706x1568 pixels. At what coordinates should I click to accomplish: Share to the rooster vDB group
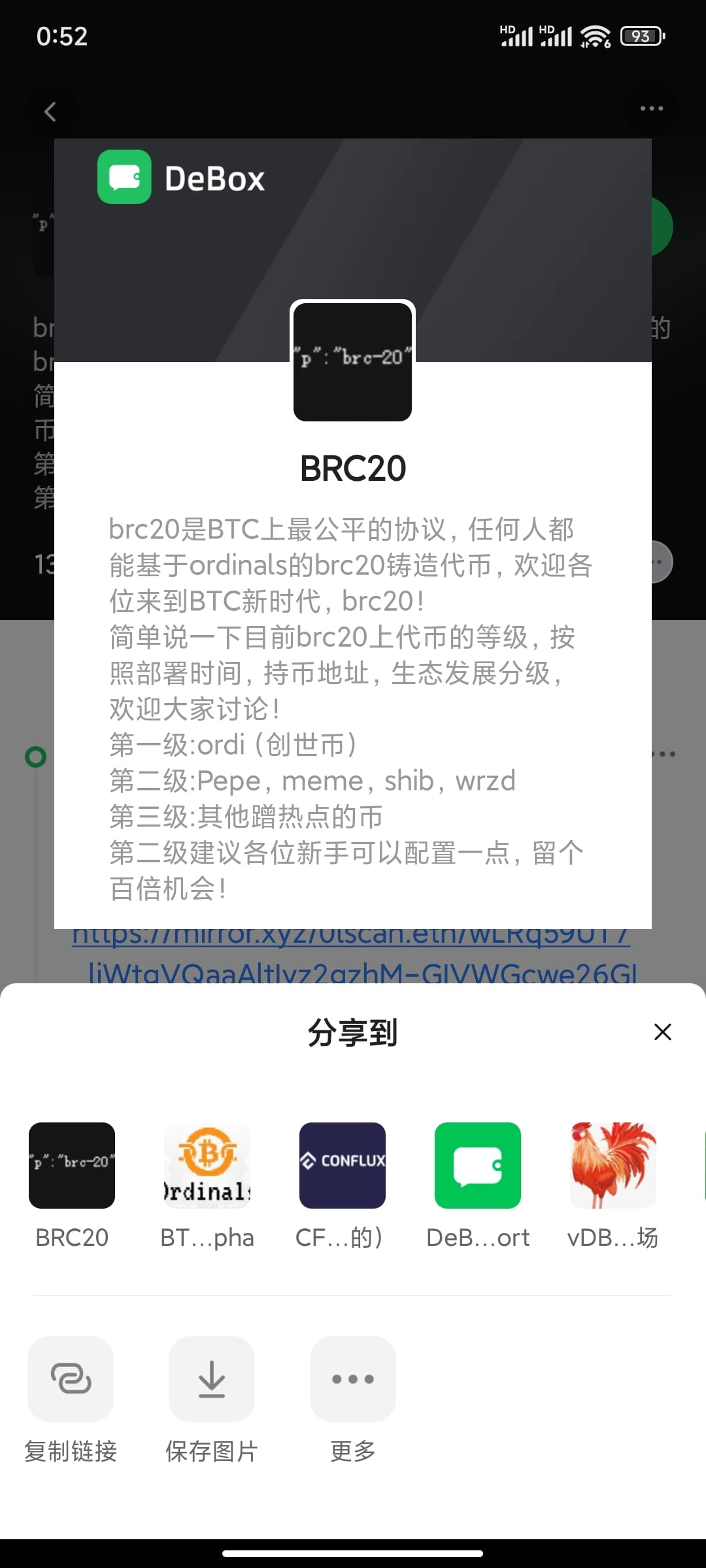coord(613,1166)
